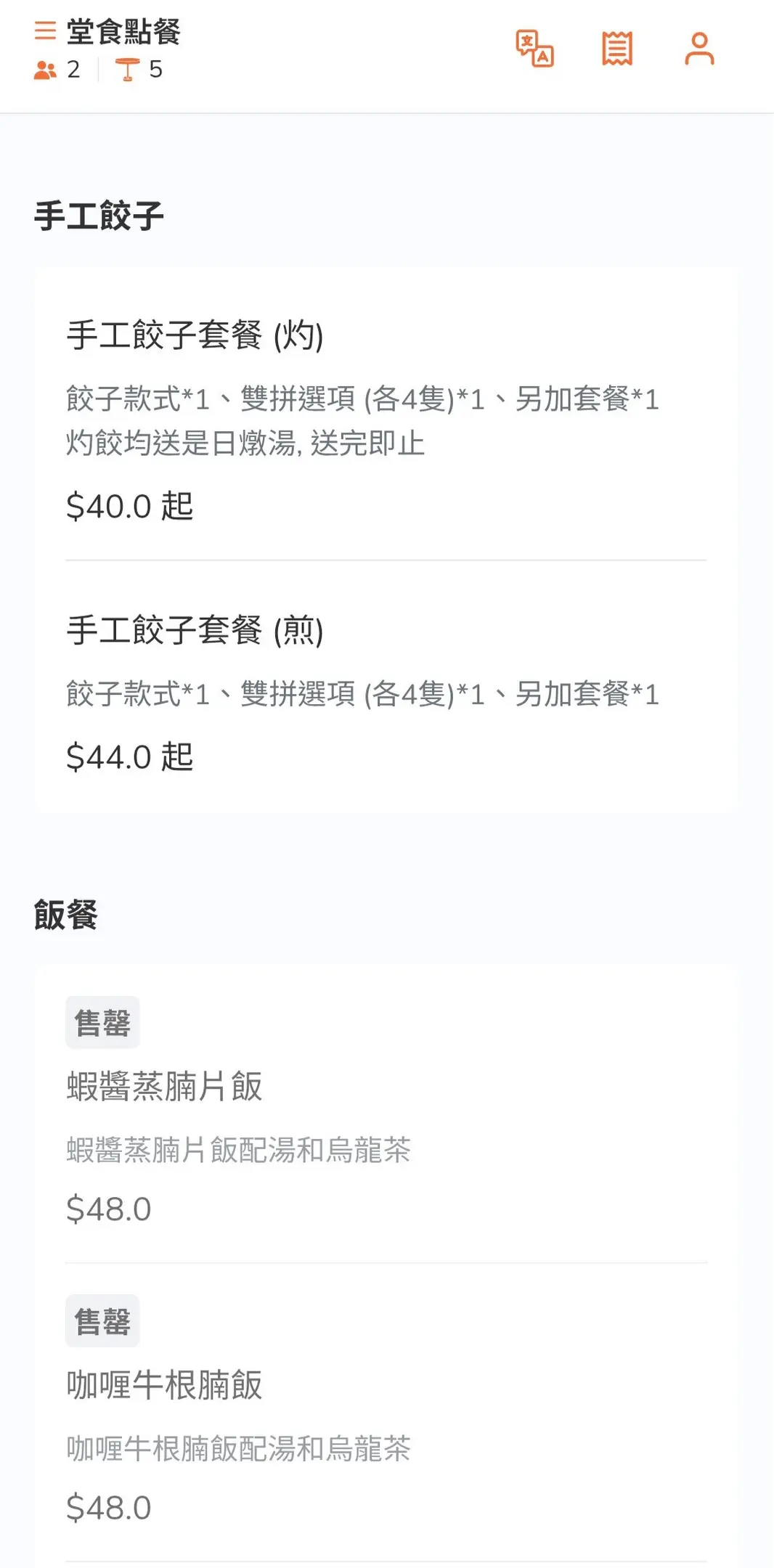Change the display language via translate icon

(x=534, y=49)
